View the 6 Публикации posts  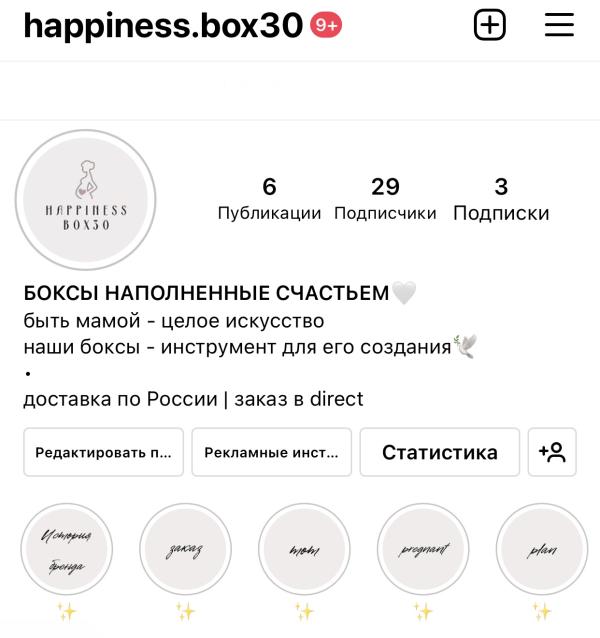pyautogui.click(x=269, y=199)
